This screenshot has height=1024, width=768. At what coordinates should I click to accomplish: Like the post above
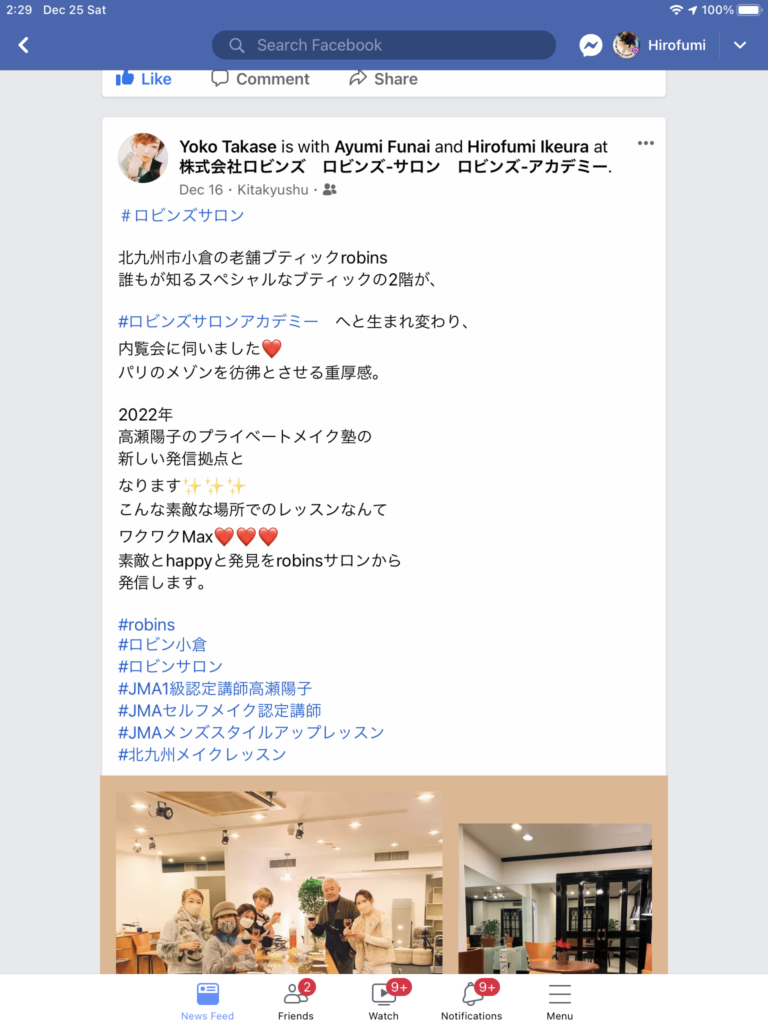click(x=144, y=79)
